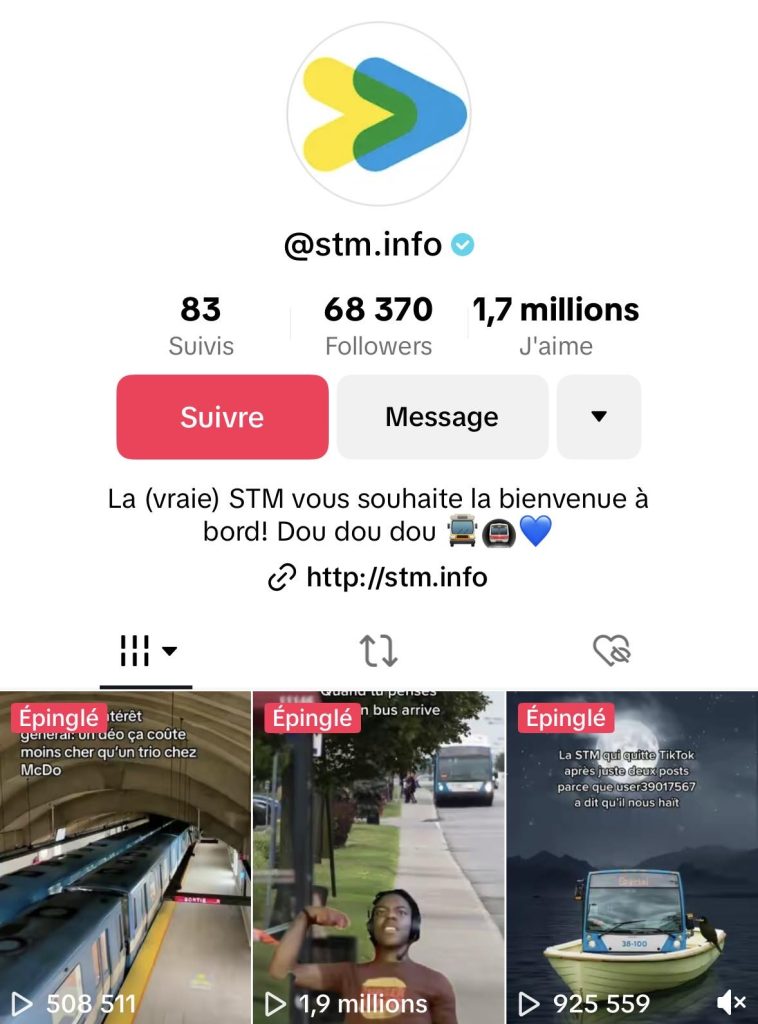758x1024 pixels.
Task: Send a message via the Message button
Action: (x=442, y=417)
